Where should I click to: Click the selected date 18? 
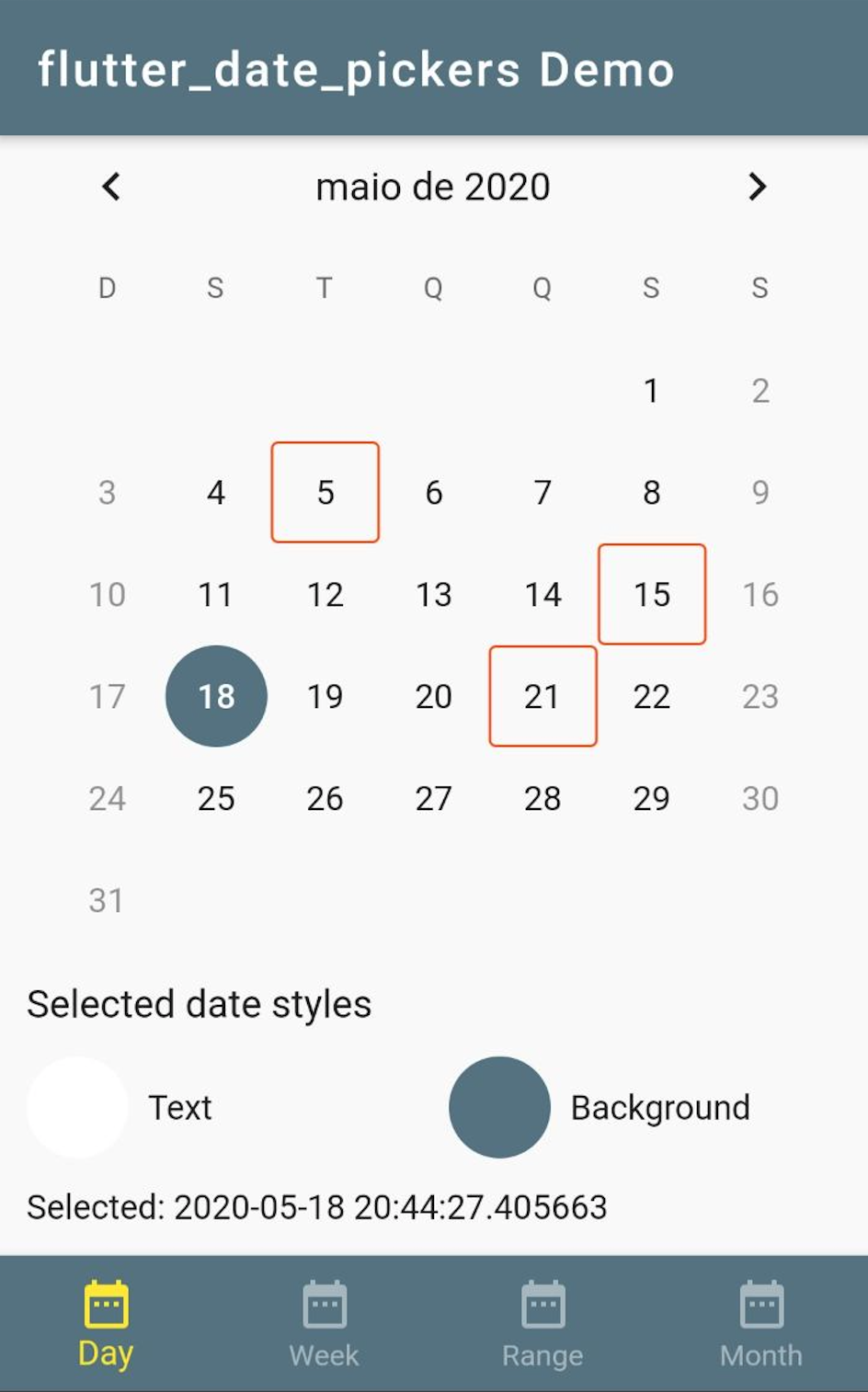pos(216,696)
